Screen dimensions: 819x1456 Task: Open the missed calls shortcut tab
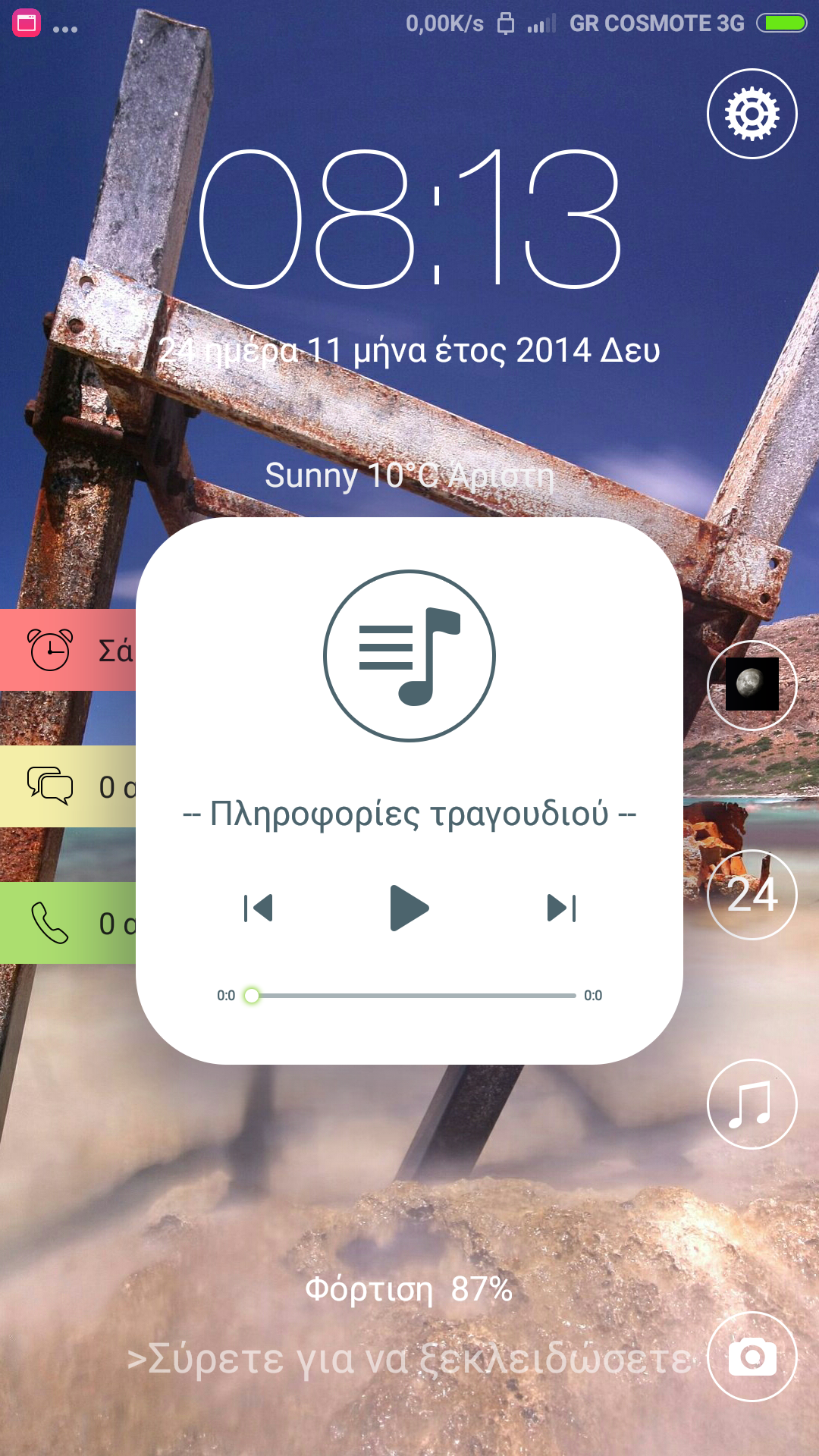68,923
